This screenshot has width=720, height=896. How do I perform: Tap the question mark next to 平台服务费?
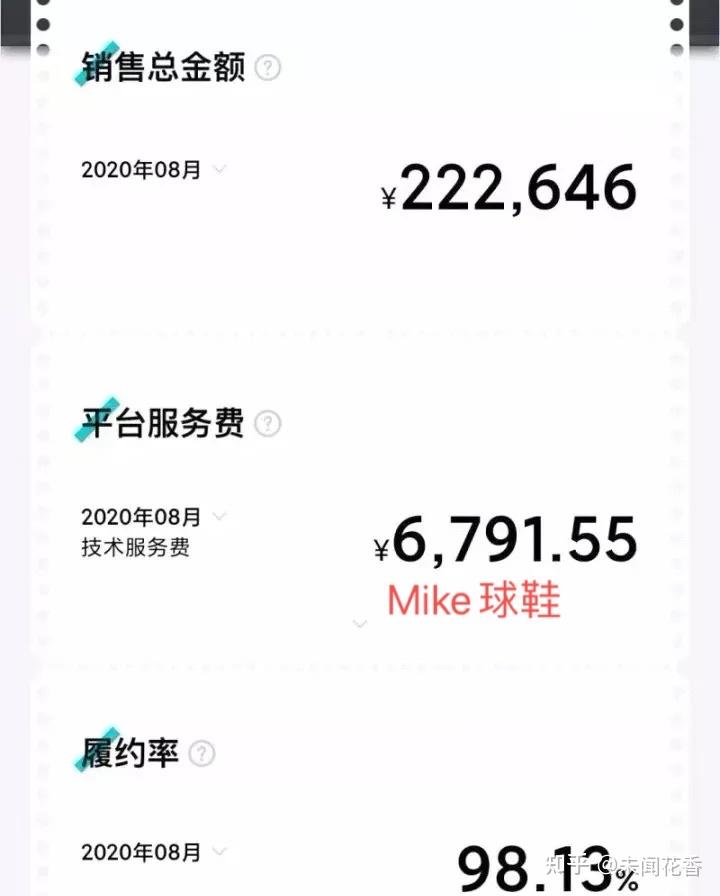click(x=267, y=424)
